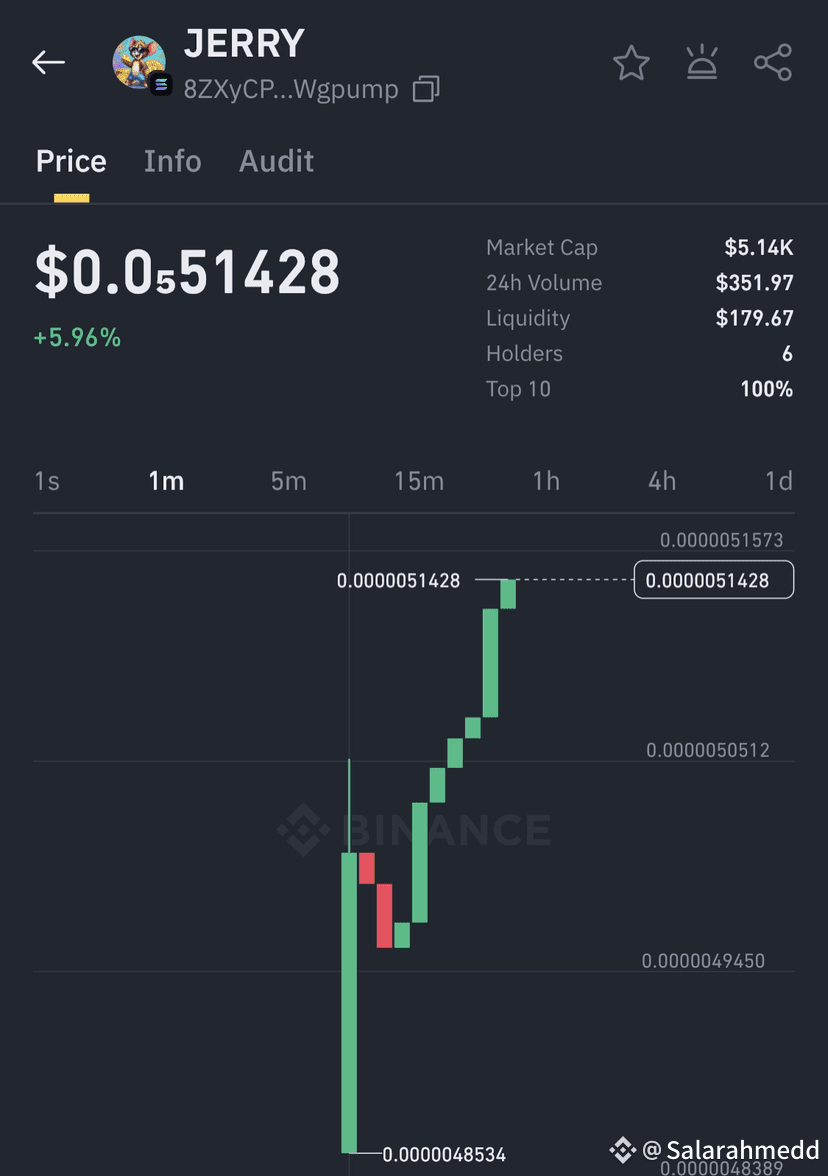
Task: Select the Price tab
Action: (70, 161)
